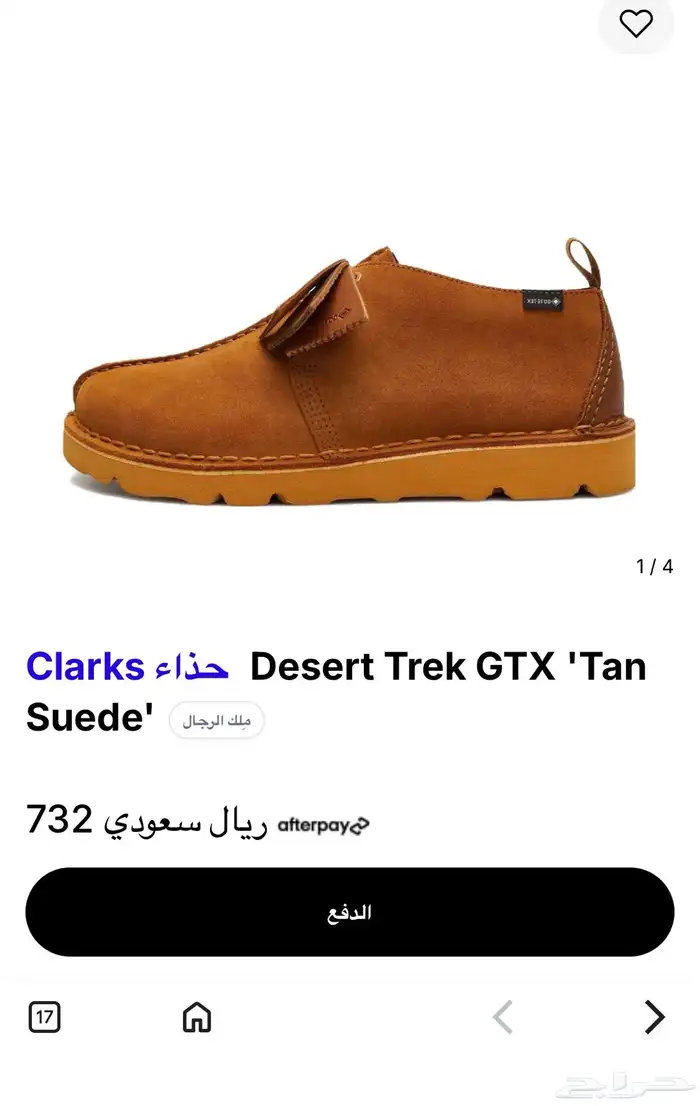700x1106 pixels.
Task: Tap the ملك الرجال tag chip
Action: tap(217, 720)
